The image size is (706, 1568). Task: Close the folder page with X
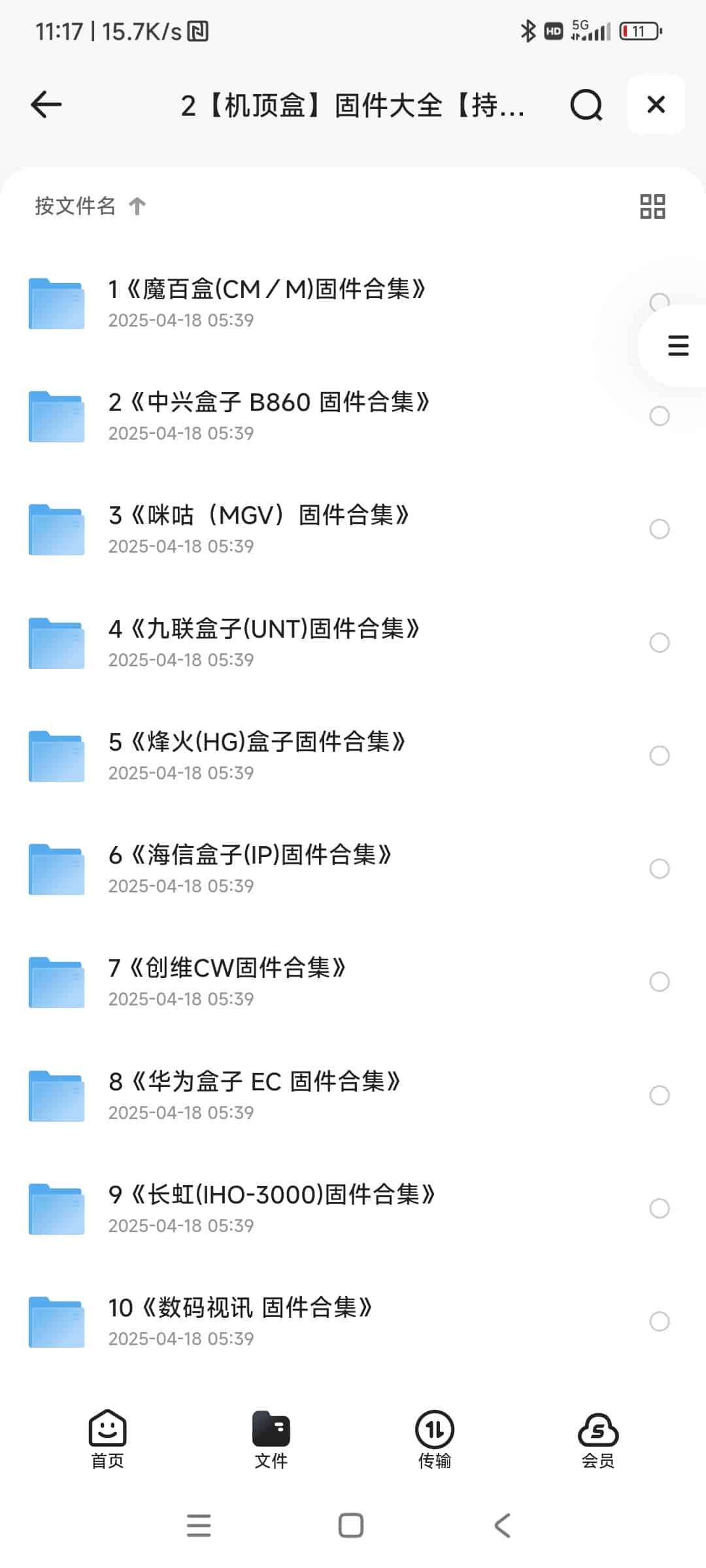656,105
